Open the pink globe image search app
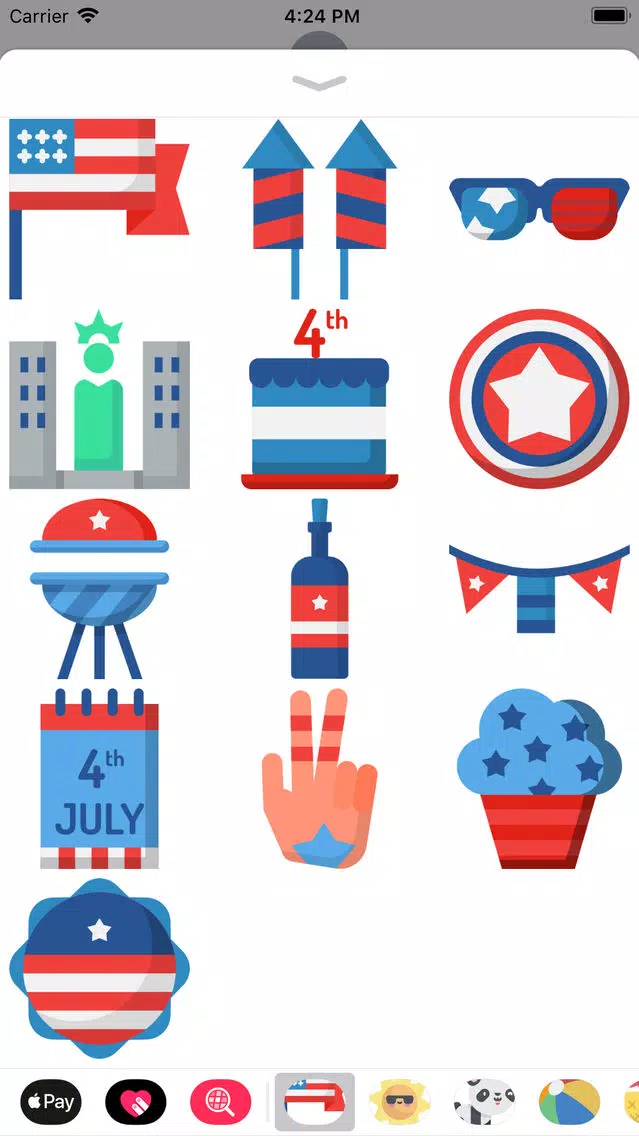This screenshot has width=639, height=1136. [220, 1102]
